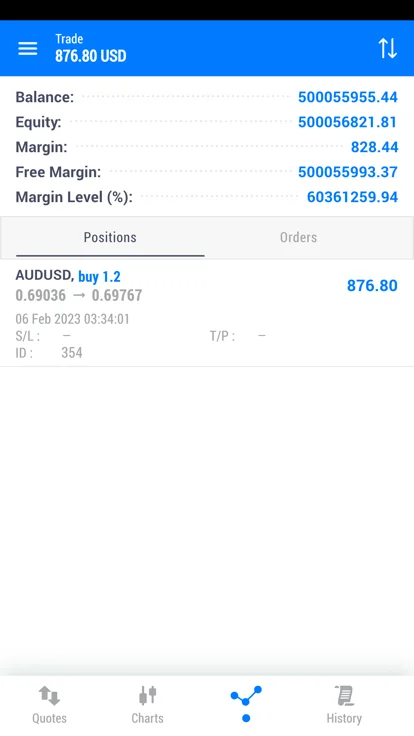This screenshot has width=414, height=736.
Task: Switch to the Orders tab
Action: pos(299,238)
